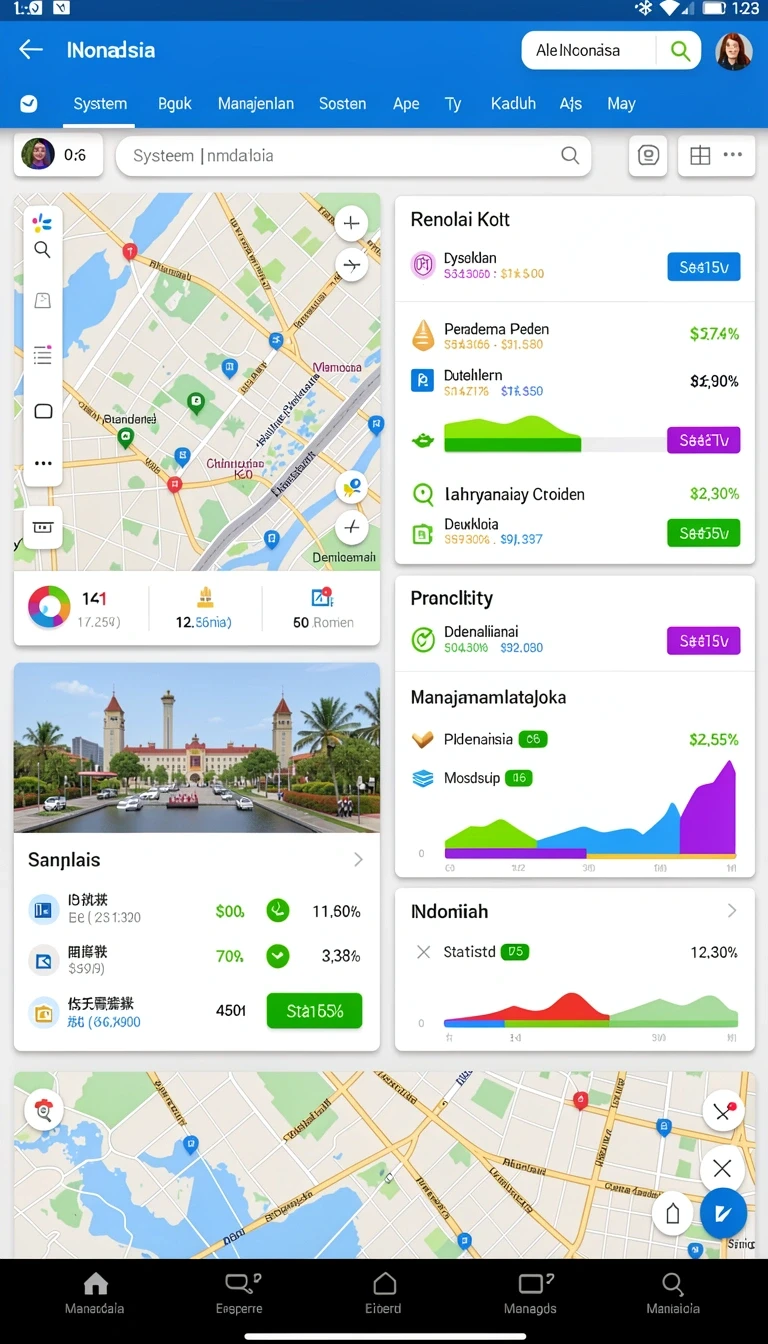Screen dimensions: 768x1344
Task: Go back with the top-left arrow
Action: [x=31, y=50]
